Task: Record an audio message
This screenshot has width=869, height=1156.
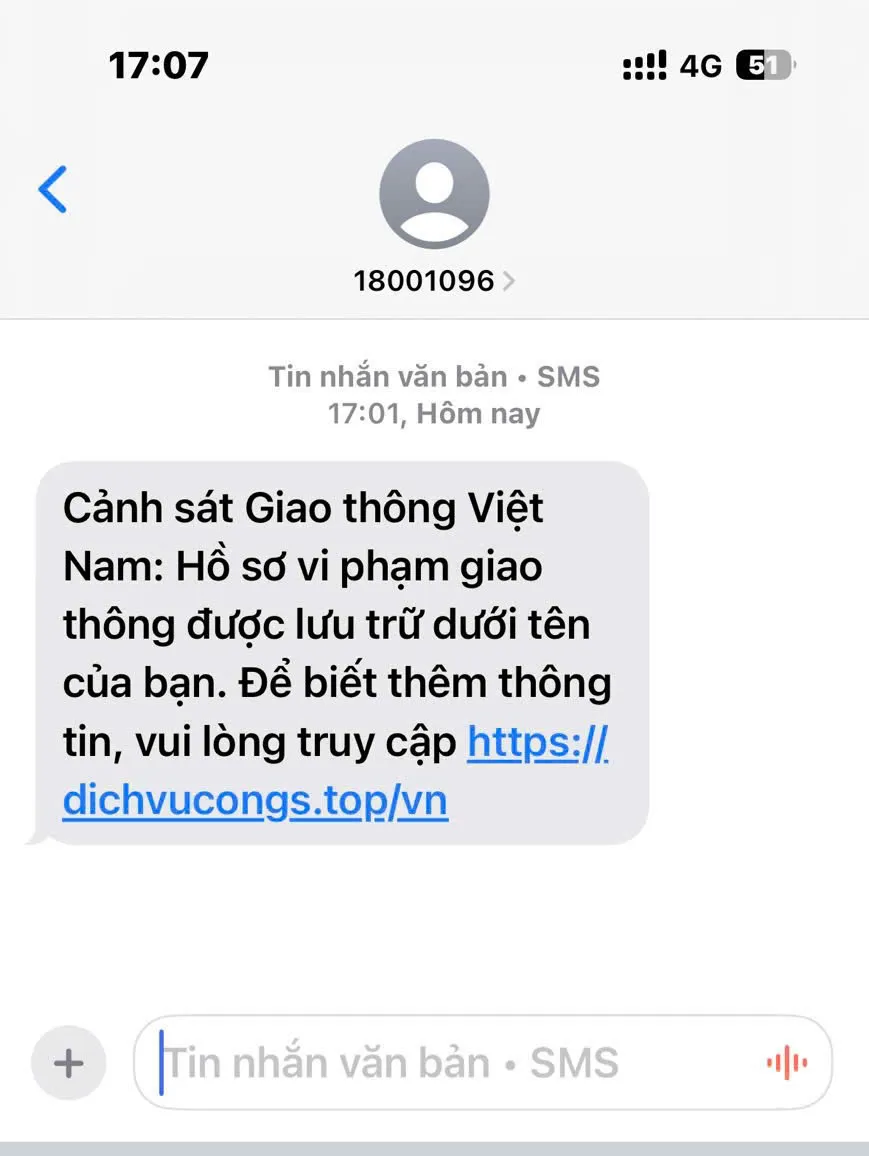Action: click(787, 1062)
